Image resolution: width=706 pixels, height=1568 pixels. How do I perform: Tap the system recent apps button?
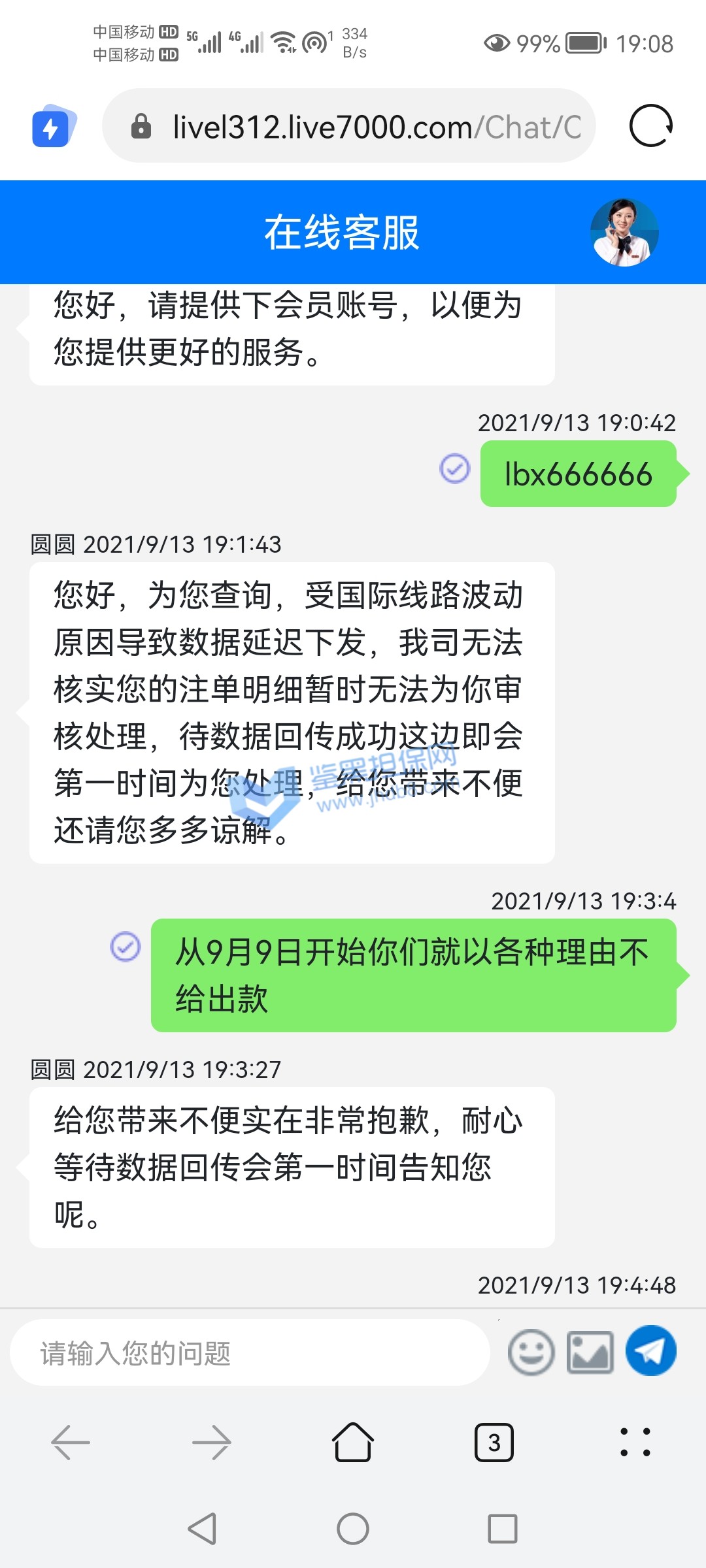click(503, 1529)
